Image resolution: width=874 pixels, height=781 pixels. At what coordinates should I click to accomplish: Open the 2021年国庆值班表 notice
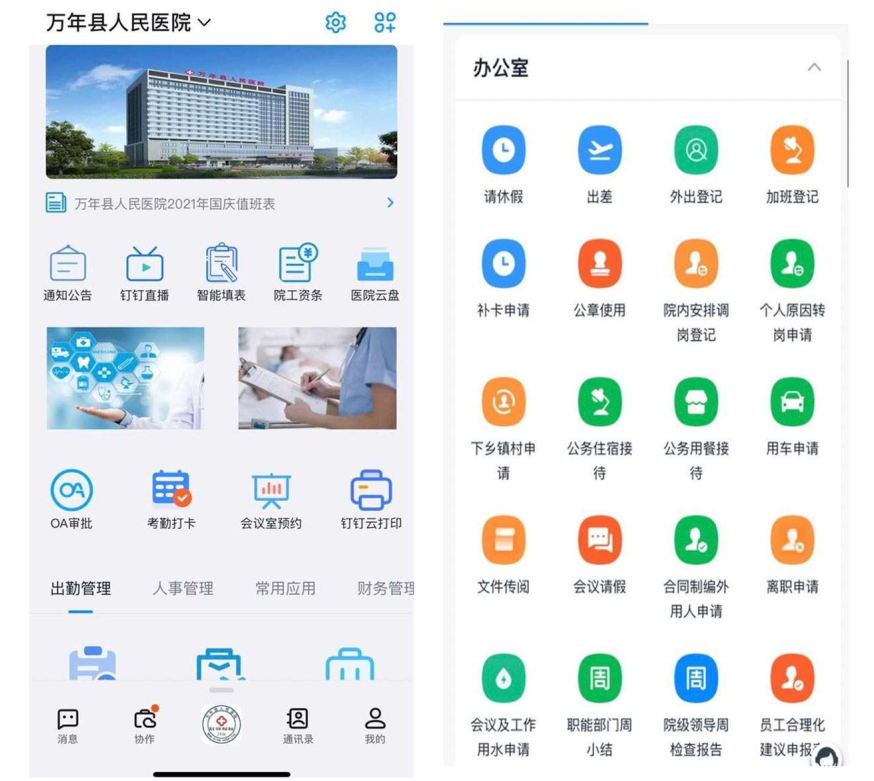click(220, 203)
